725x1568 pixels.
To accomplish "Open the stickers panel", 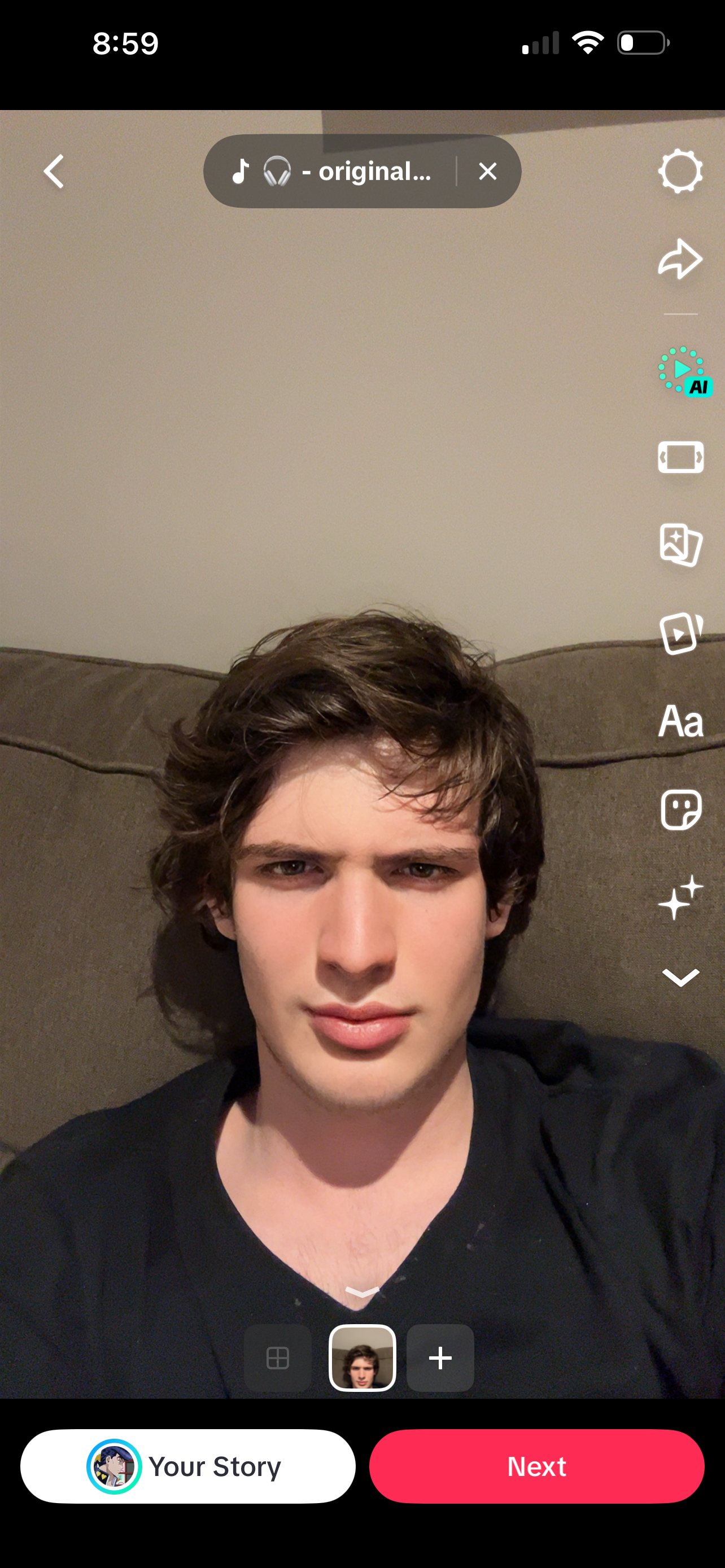I will point(680,810).
